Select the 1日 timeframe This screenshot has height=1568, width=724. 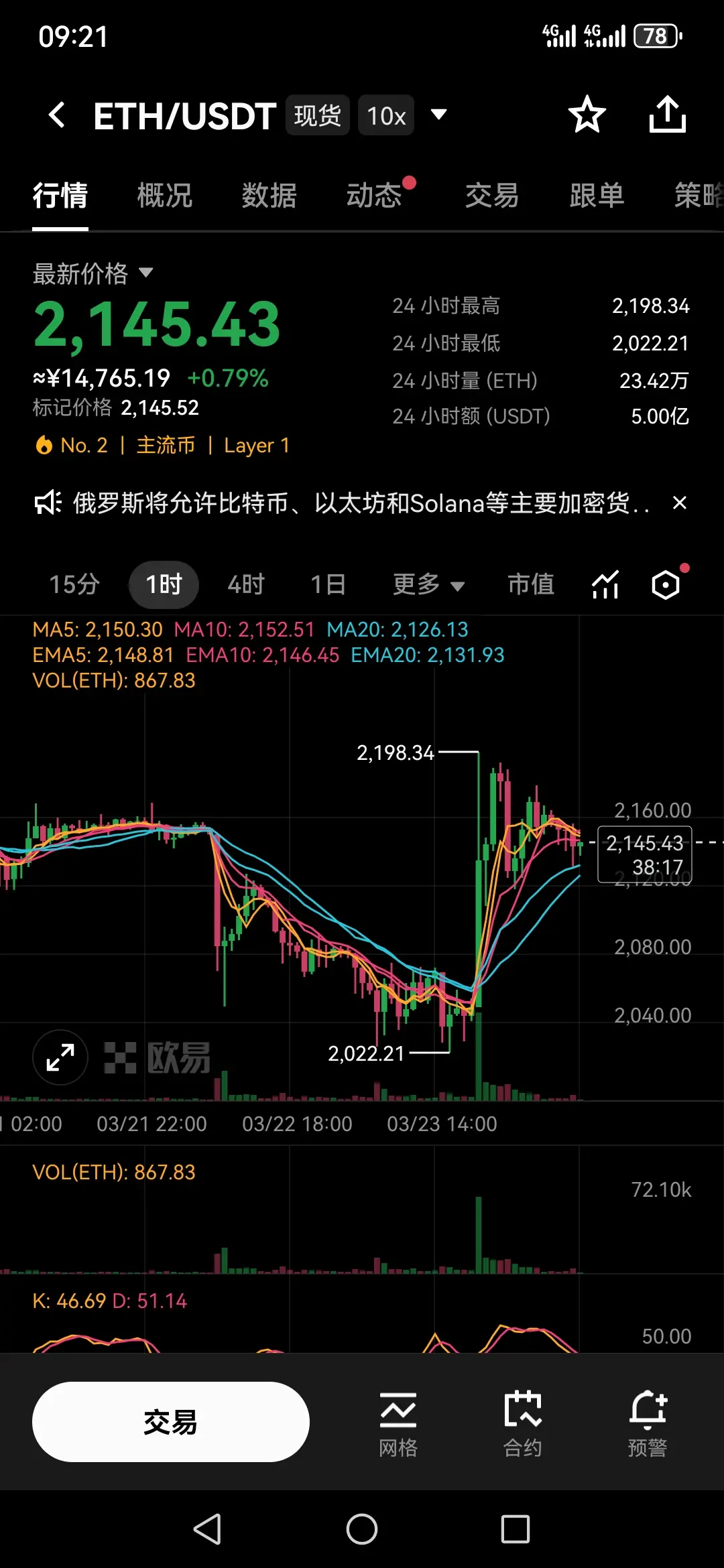(x=328, y=584)
